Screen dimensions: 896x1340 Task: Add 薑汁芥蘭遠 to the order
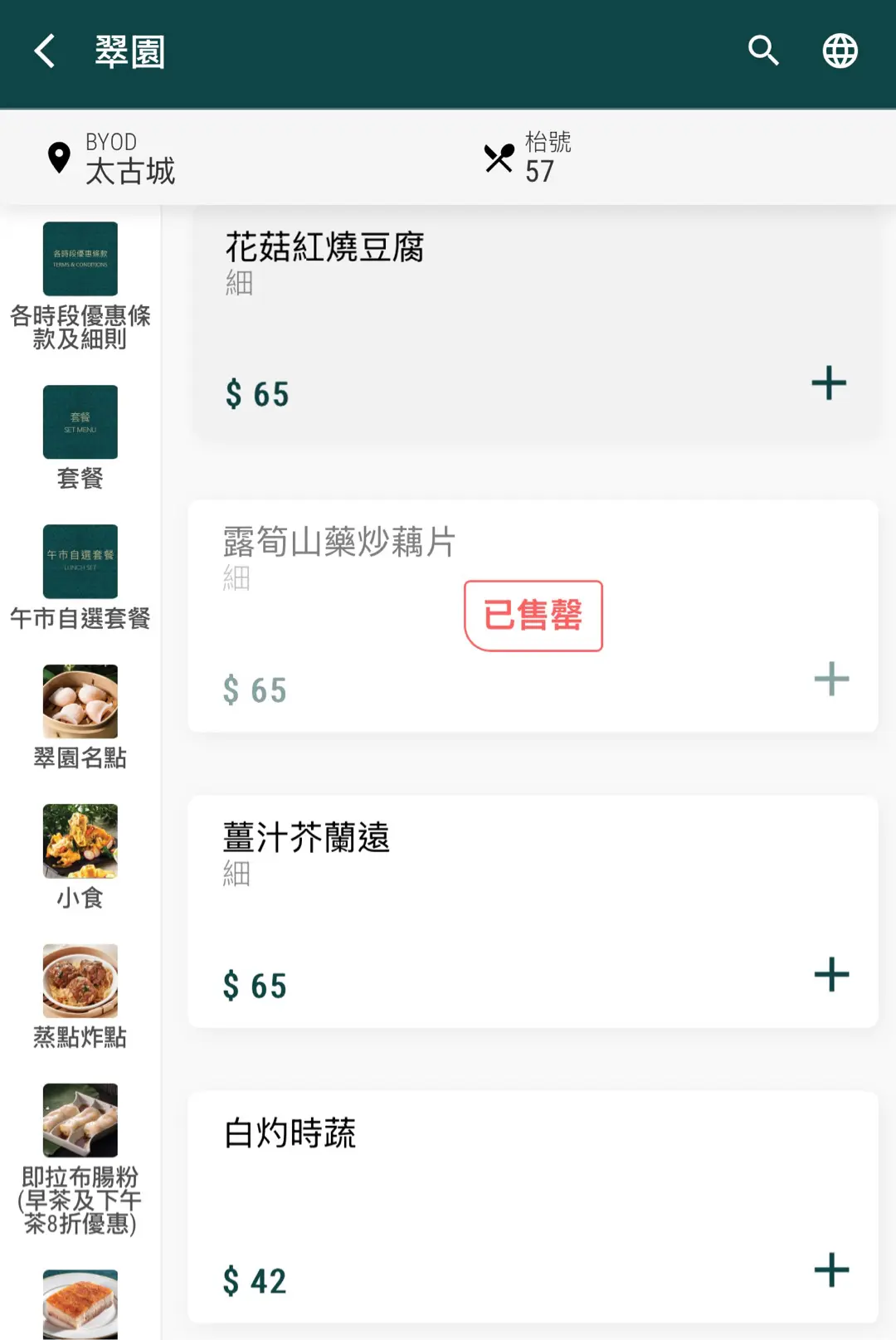point(831,975)
